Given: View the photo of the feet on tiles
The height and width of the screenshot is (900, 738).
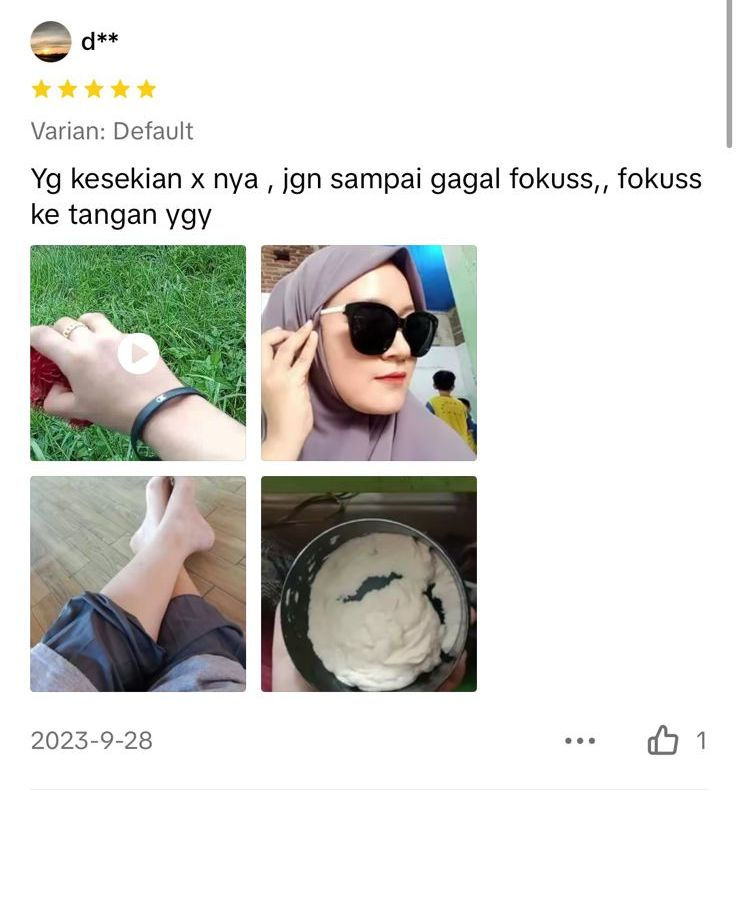Looking at the screenshot, I should [x=138, y=584].
